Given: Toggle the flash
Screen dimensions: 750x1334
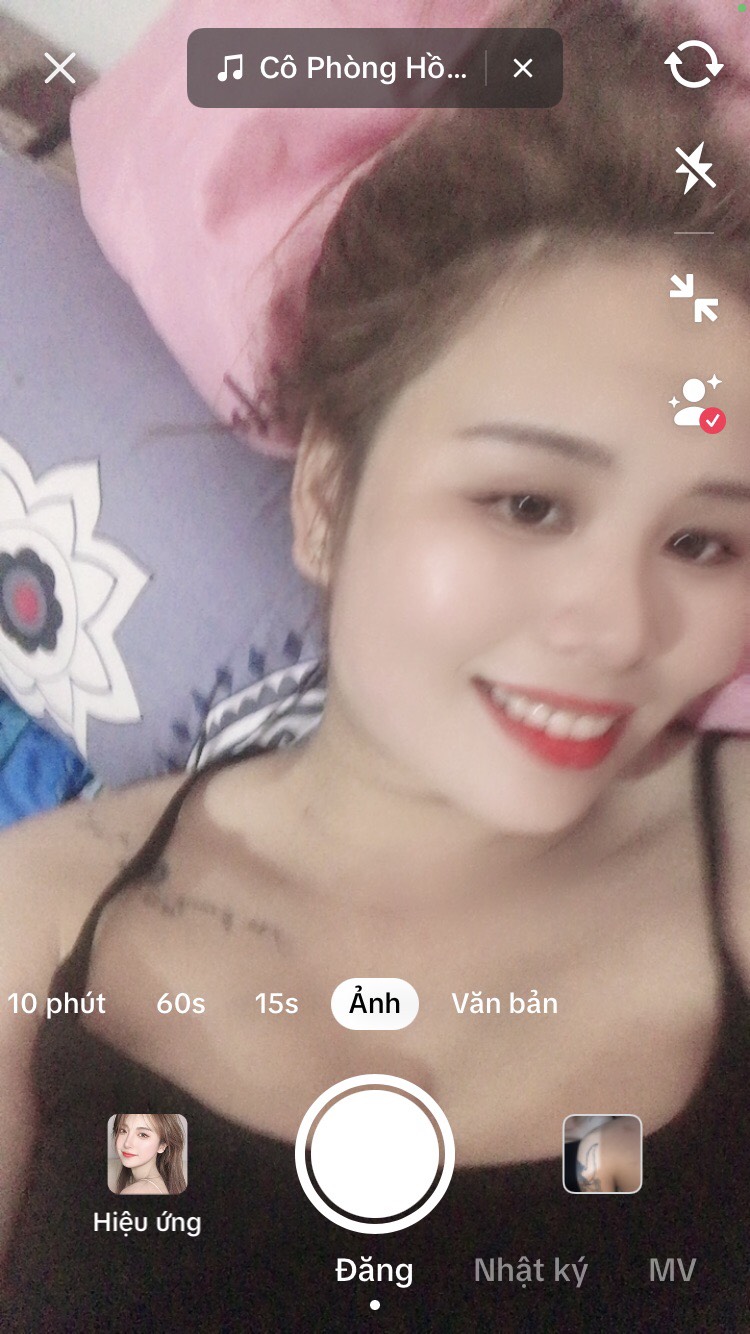Looking at the screenshot, I should [694, 168].
